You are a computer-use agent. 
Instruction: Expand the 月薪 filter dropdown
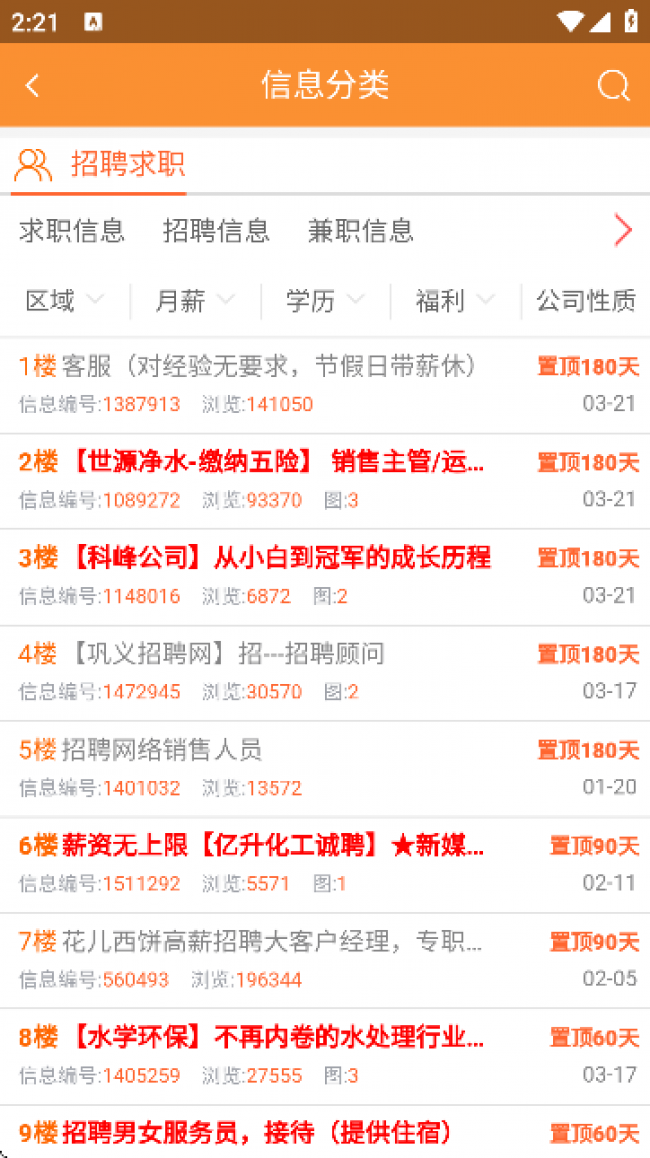[x=194, y=300]
